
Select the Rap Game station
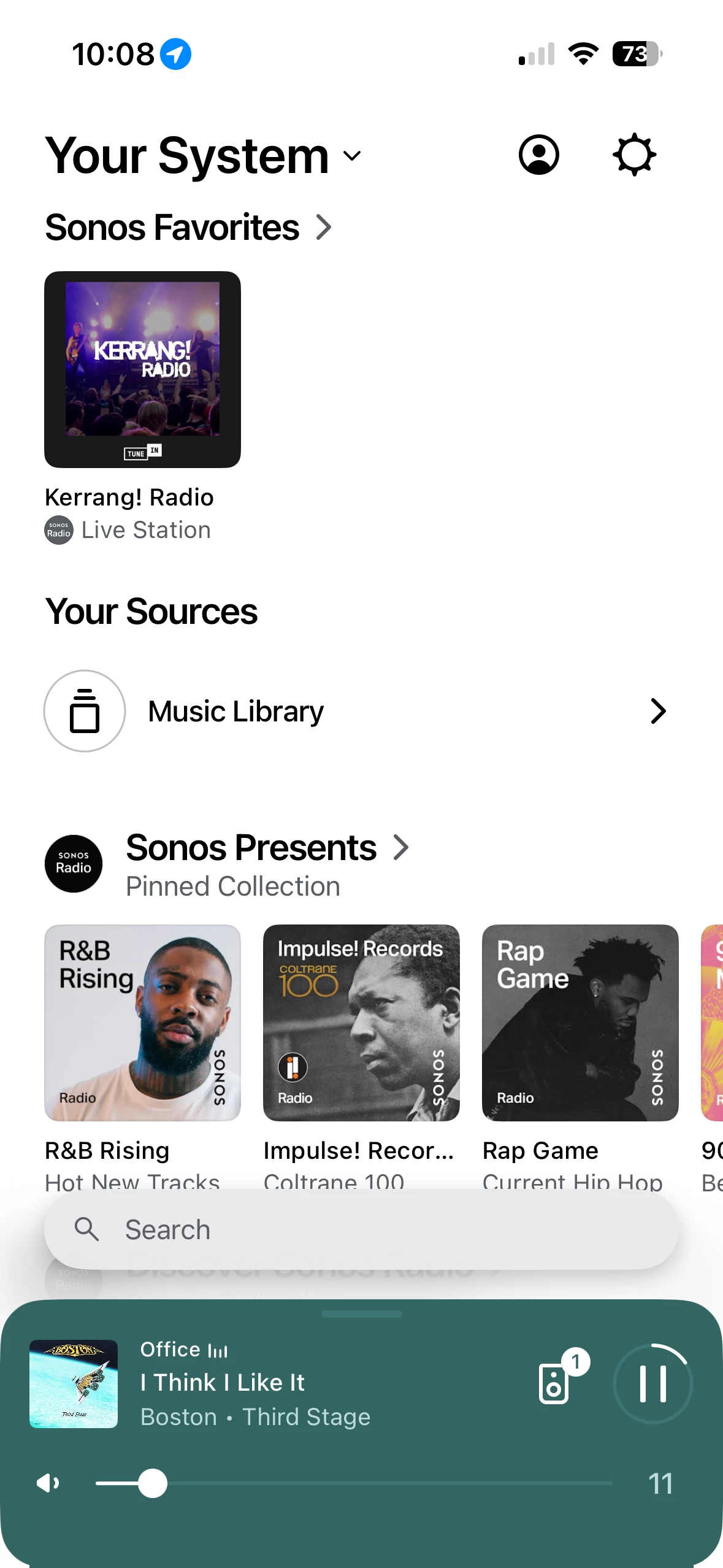coord(580,1023)
